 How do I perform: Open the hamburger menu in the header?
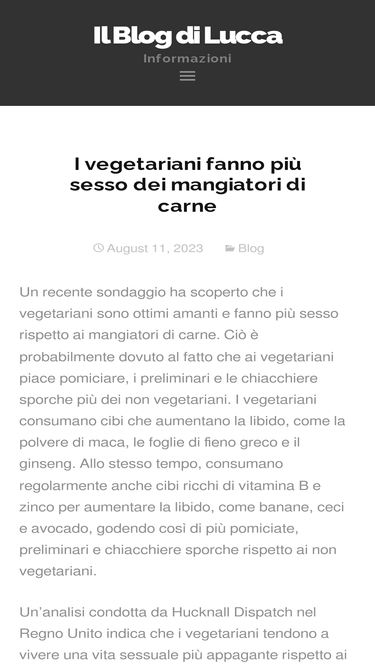pos(188,76)
